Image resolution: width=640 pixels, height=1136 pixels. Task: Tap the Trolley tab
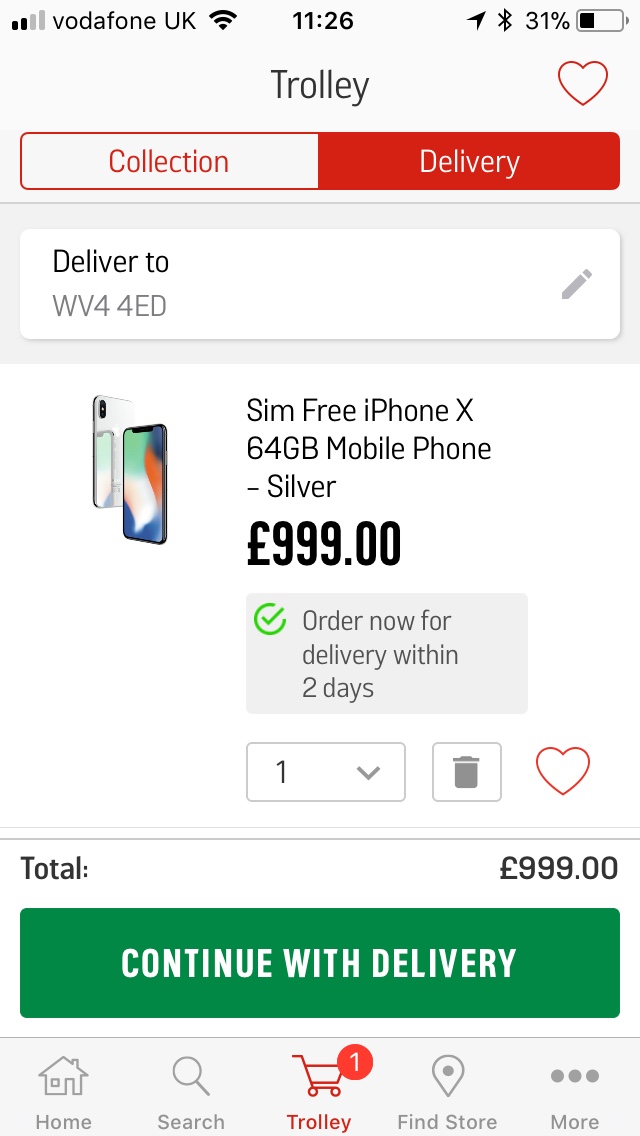319,1092
